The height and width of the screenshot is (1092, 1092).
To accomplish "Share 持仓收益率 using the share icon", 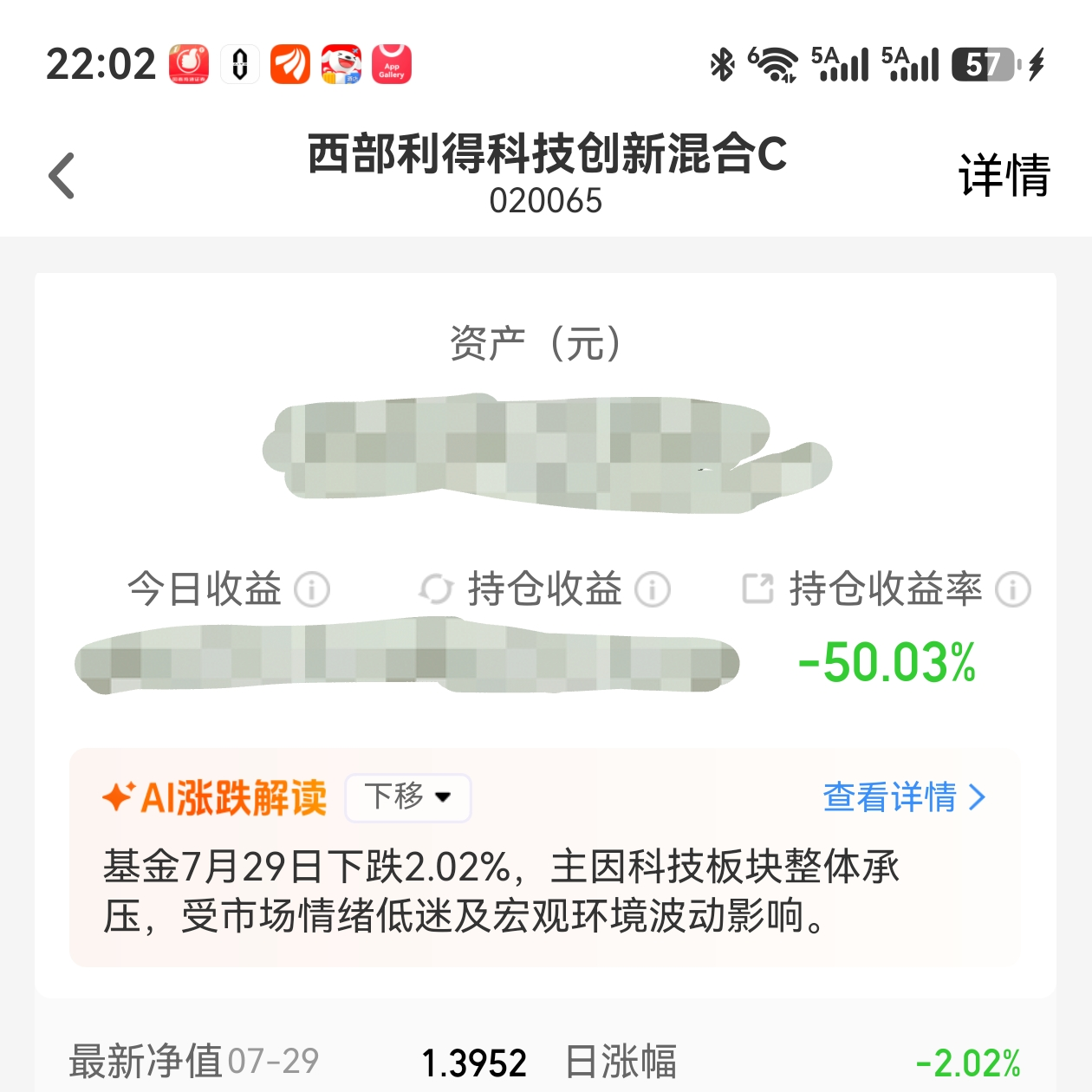I will tap(757, 588).
